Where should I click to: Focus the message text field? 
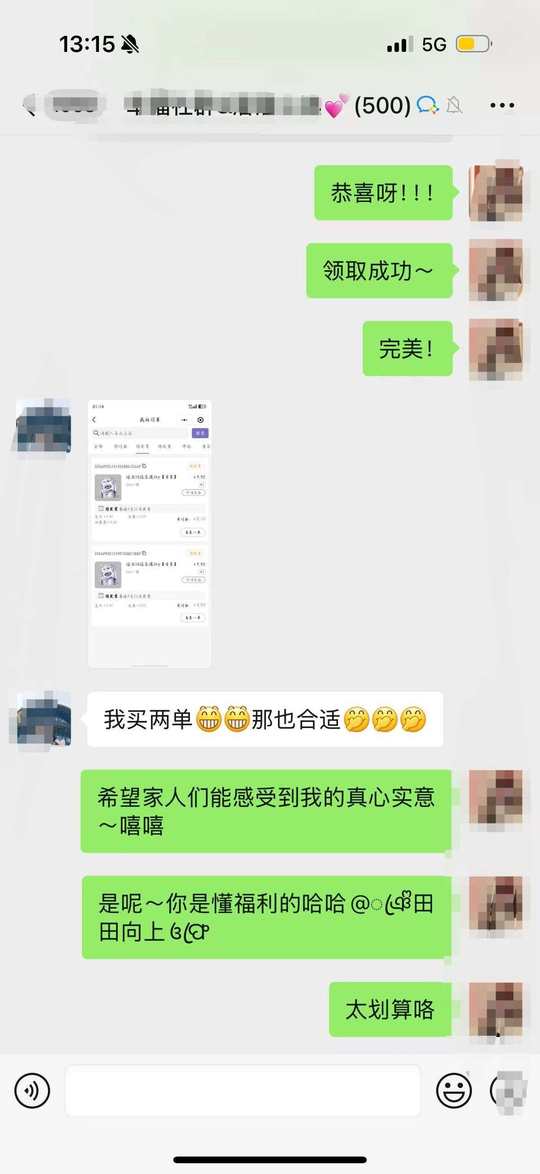coord(243,1091)
